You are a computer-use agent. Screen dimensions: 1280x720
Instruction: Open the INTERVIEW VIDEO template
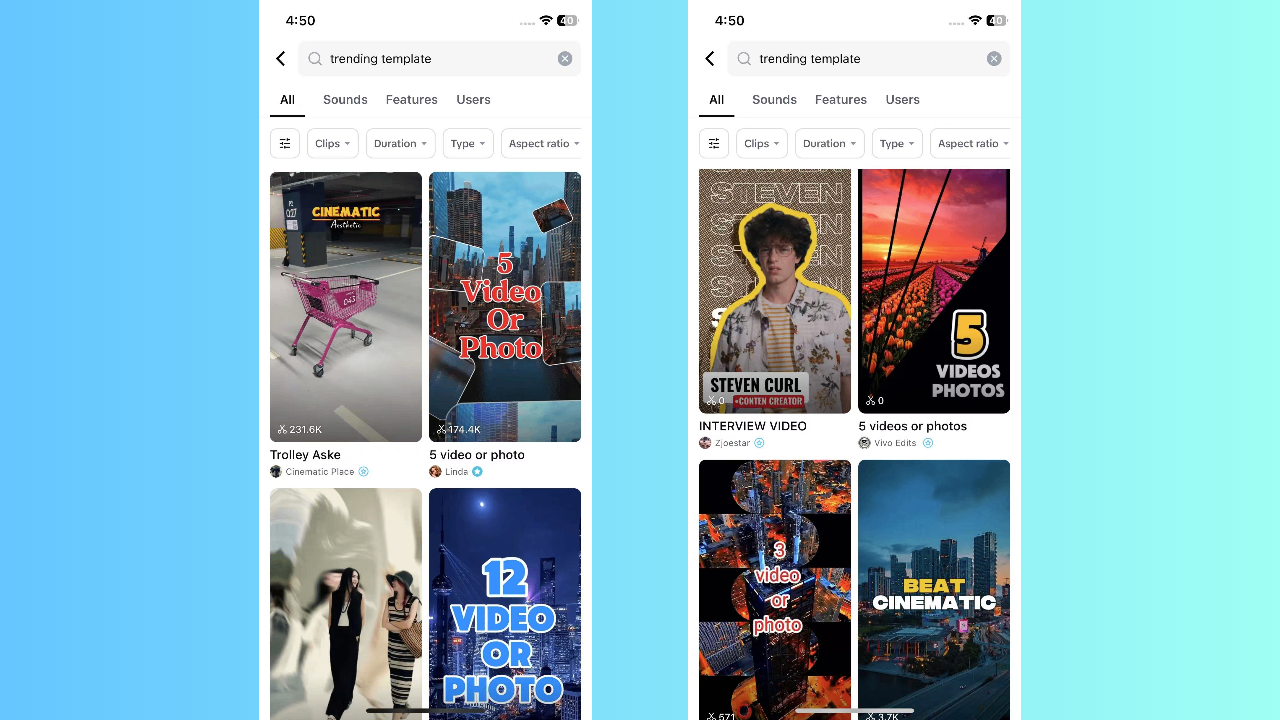coord(774,290)
